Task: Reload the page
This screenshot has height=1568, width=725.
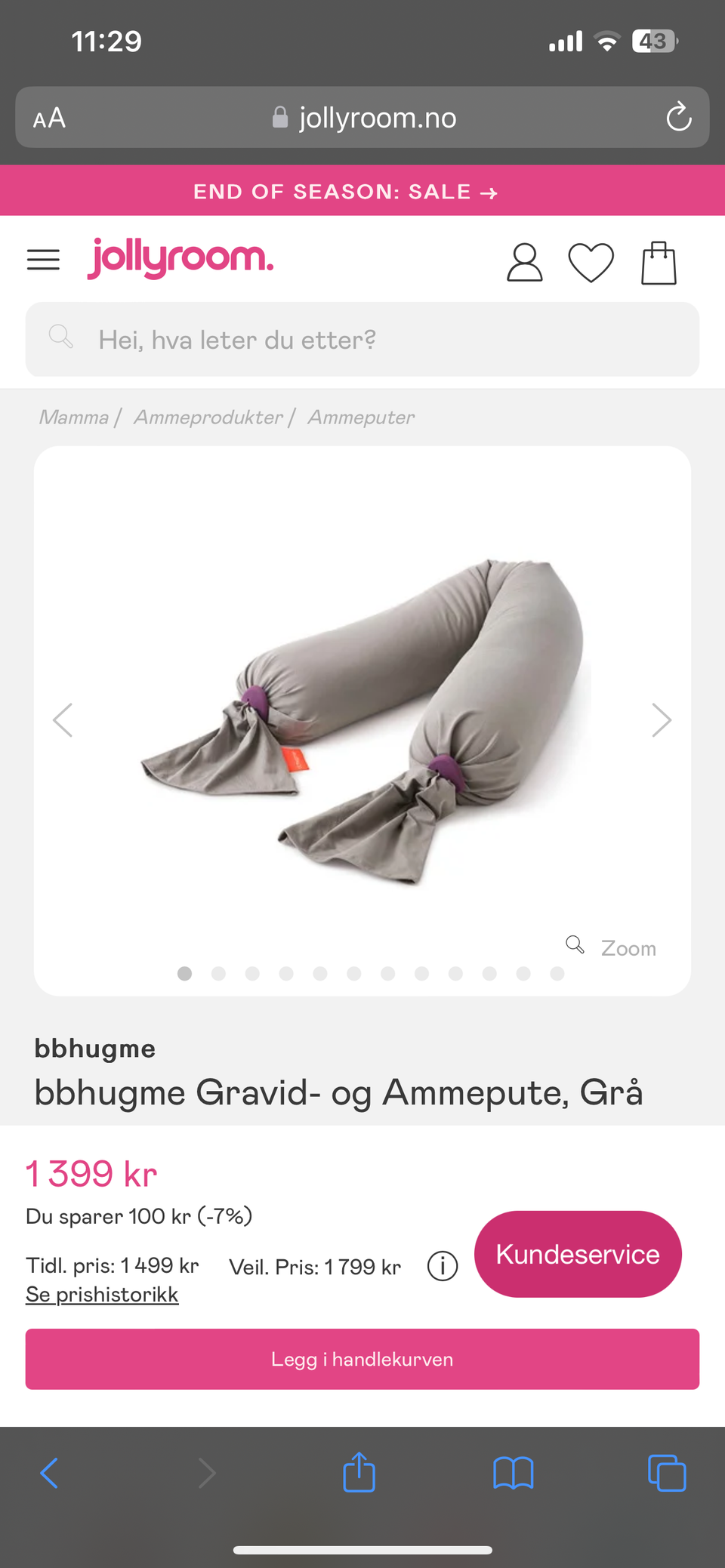Action: [678, 117]
